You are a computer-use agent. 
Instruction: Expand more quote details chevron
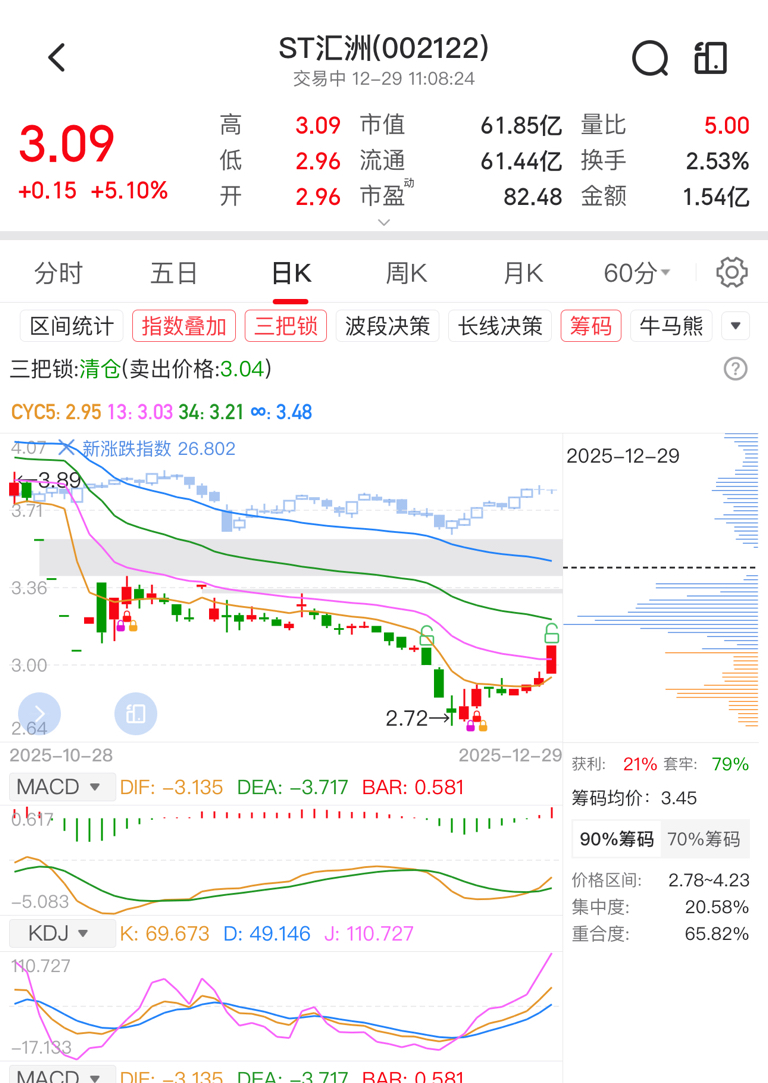tap(383, 222)
